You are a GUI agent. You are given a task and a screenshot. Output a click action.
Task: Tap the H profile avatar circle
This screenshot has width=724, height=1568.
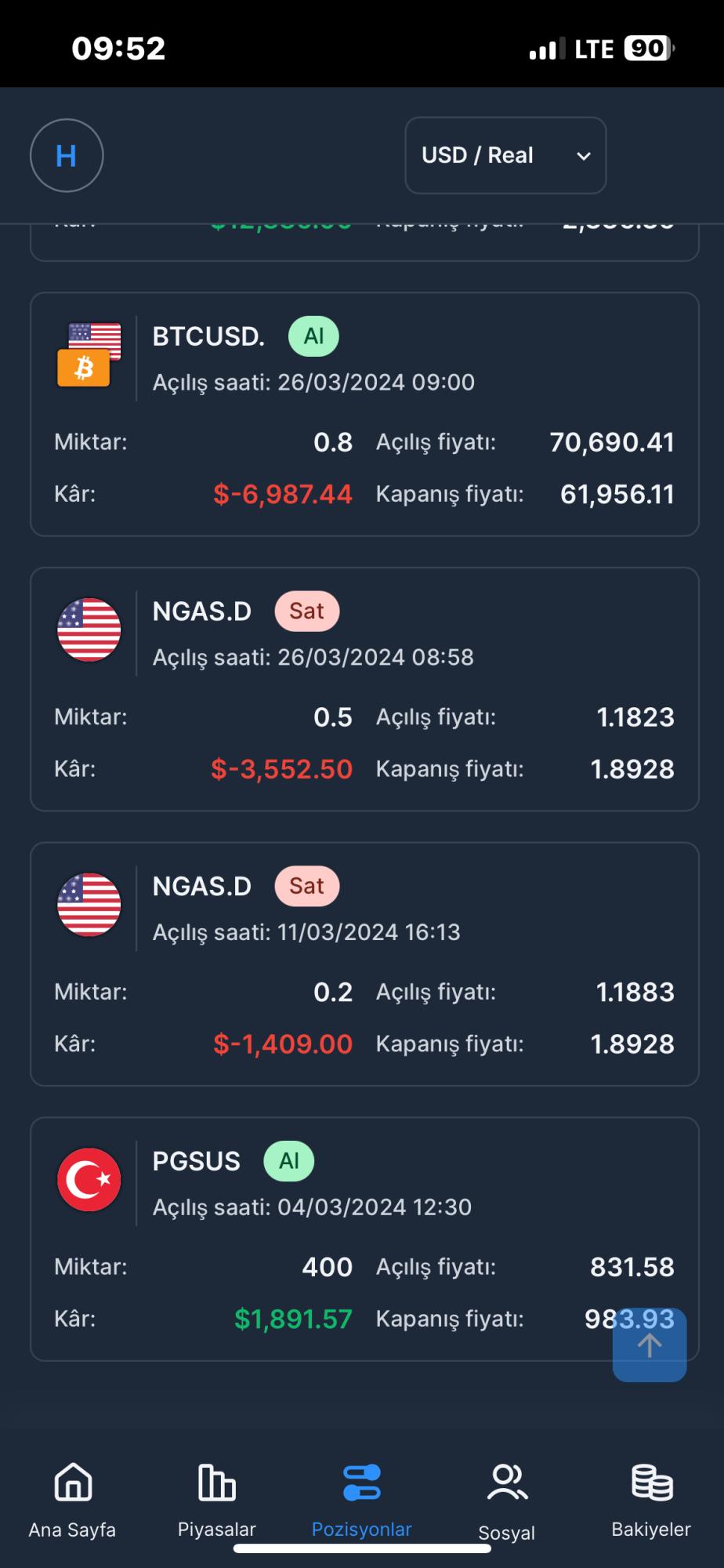point(67,155)
